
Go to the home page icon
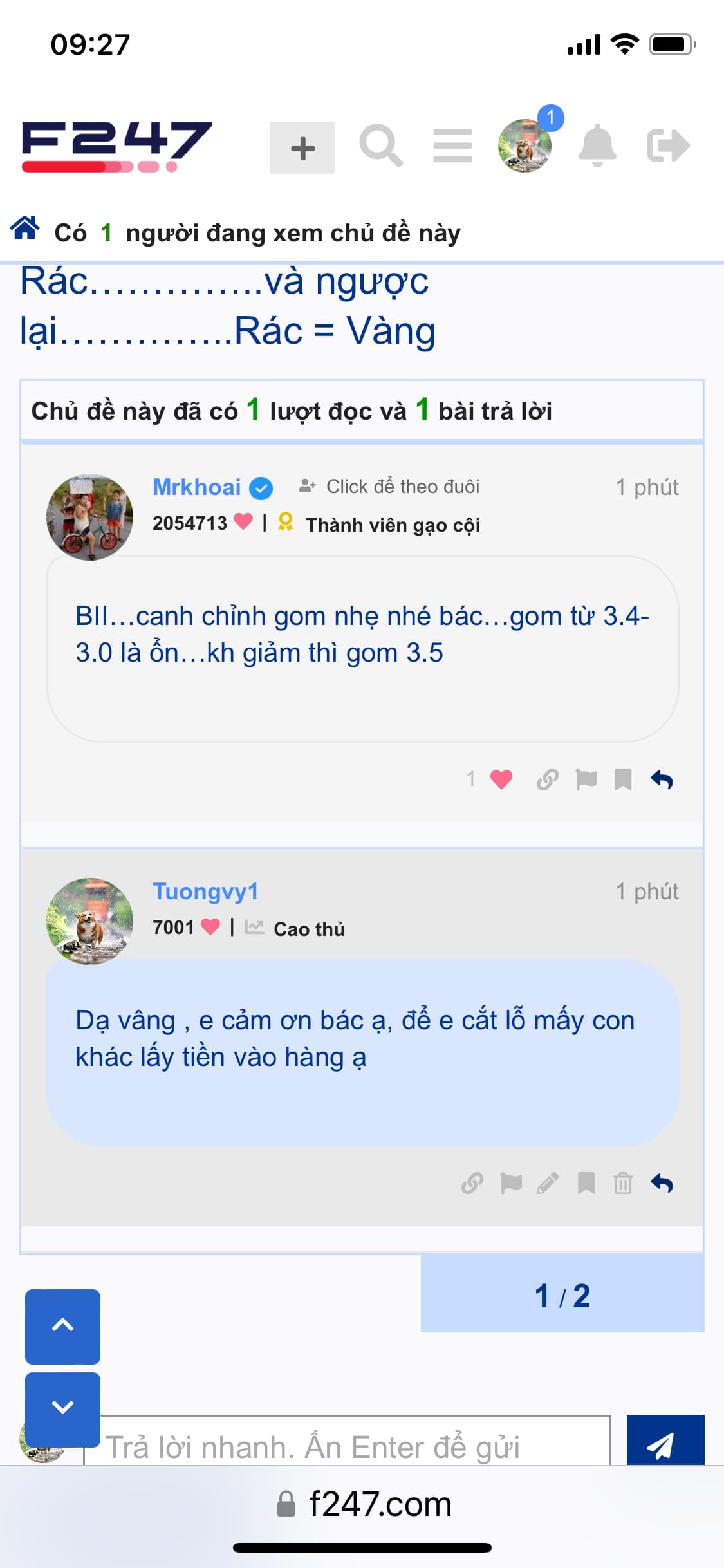[x=25, y=228]
